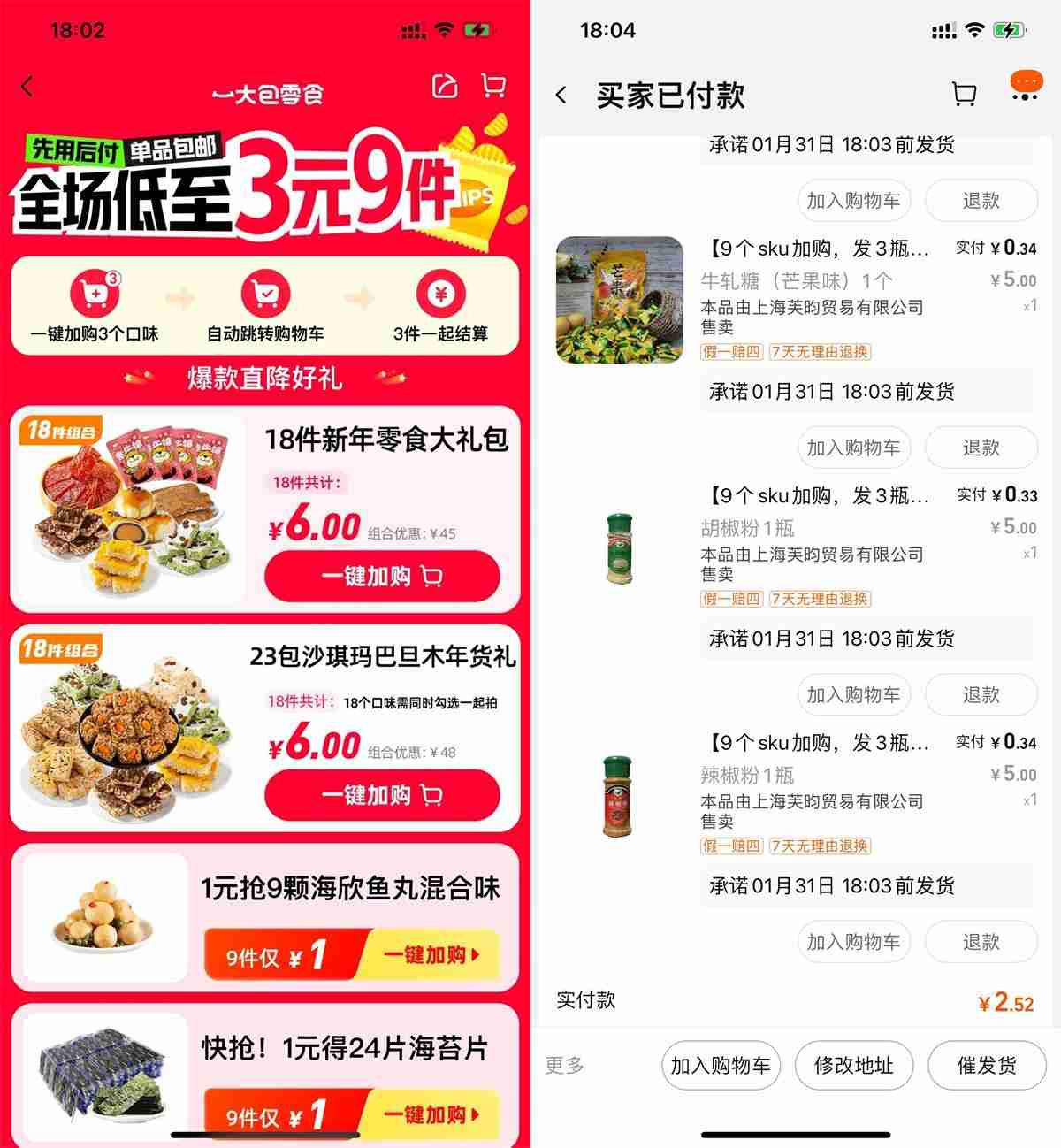The width and height of the screenshot is (1061, 1148).
Task: Tap 一键加购 for 18件新年零食大礼包
Action: pyautogui.click(x=383, y=576)
